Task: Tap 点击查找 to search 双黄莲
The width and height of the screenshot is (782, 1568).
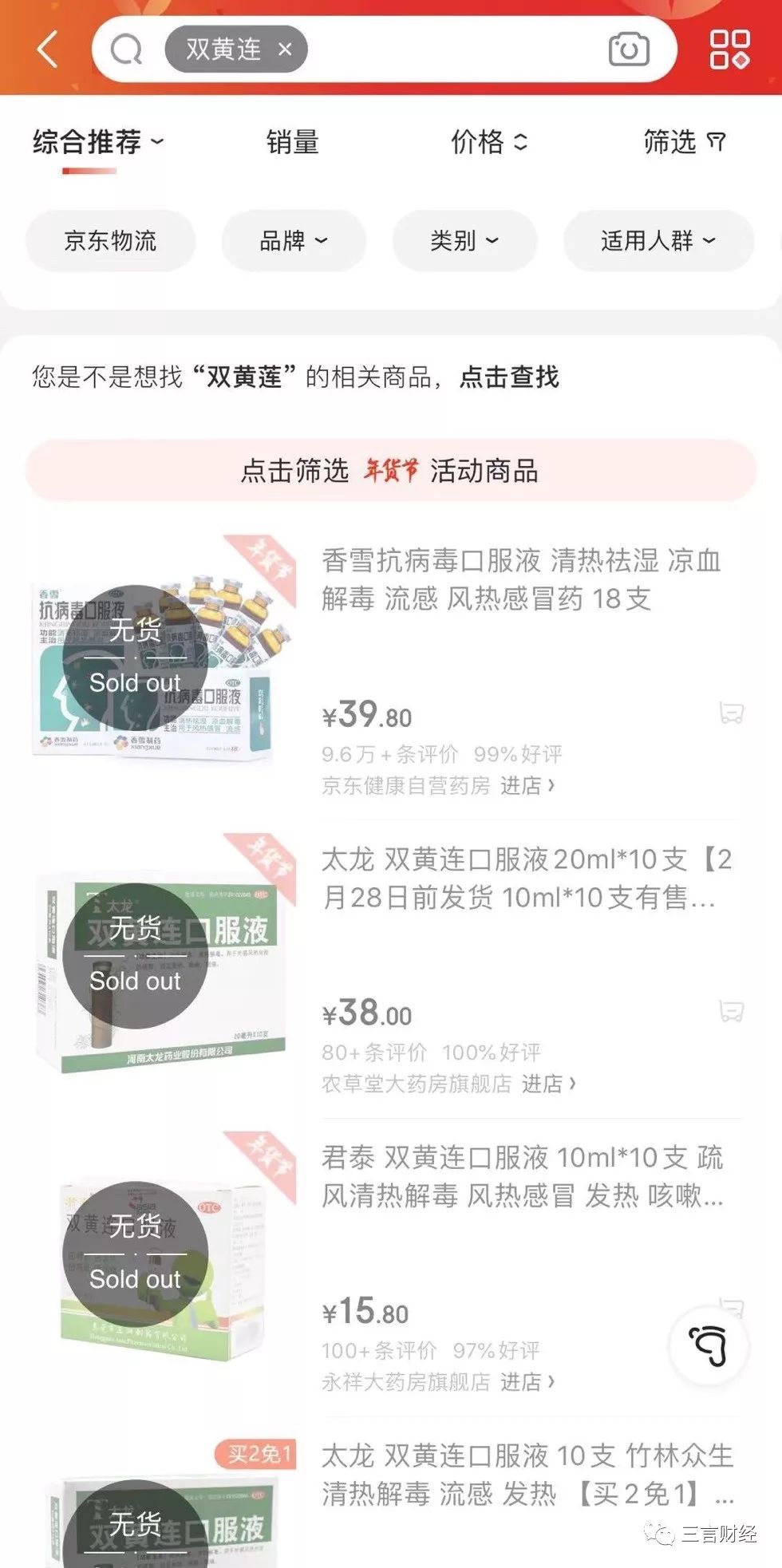Action: click(x=509, y=377)
